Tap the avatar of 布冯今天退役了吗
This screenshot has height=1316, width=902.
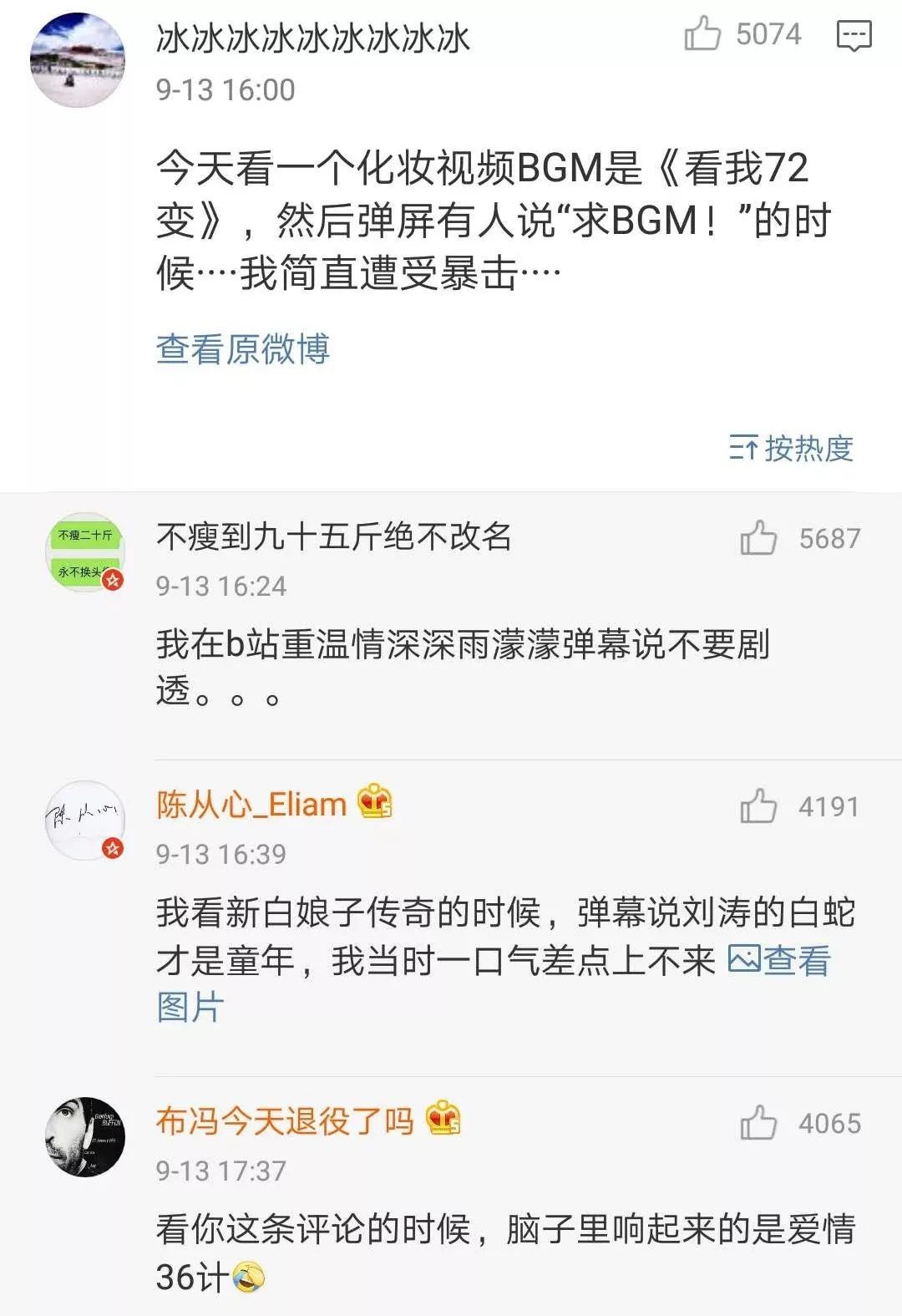click(x=84, y=1137)
